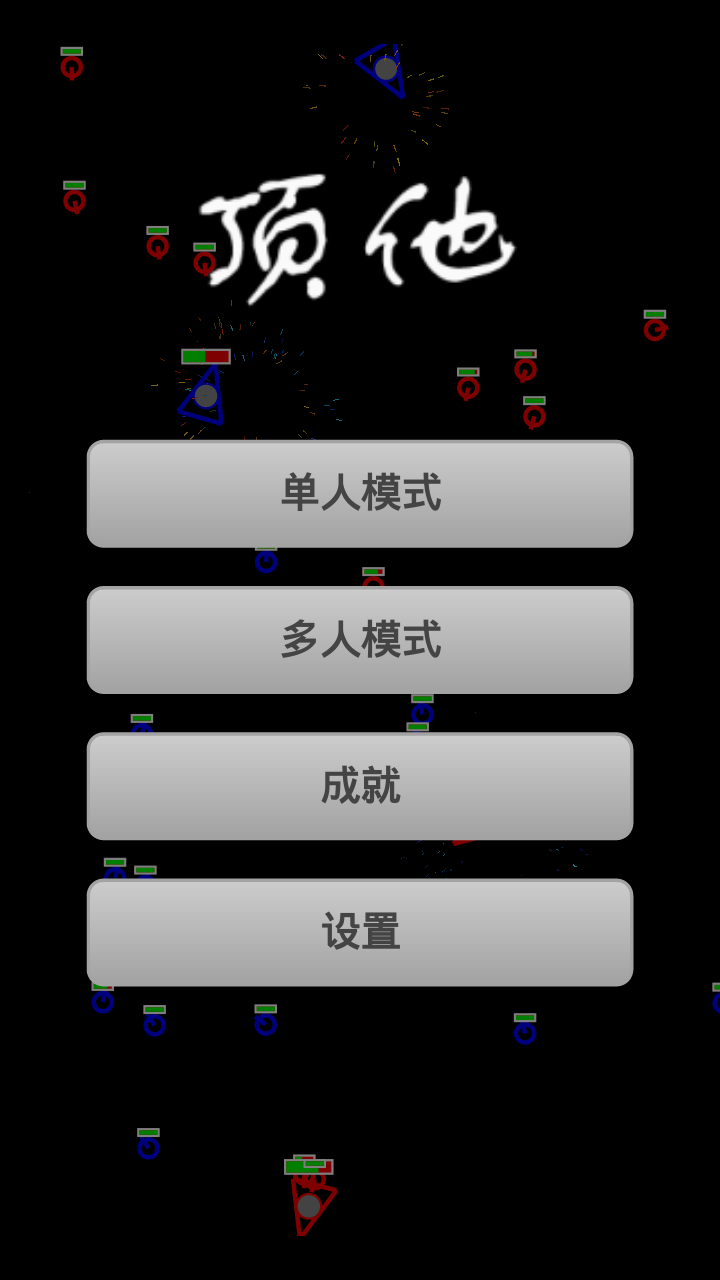Select the 多人模式 multiplayer button
This screenshot has height=1280, width=720.
tap(360, 640)
